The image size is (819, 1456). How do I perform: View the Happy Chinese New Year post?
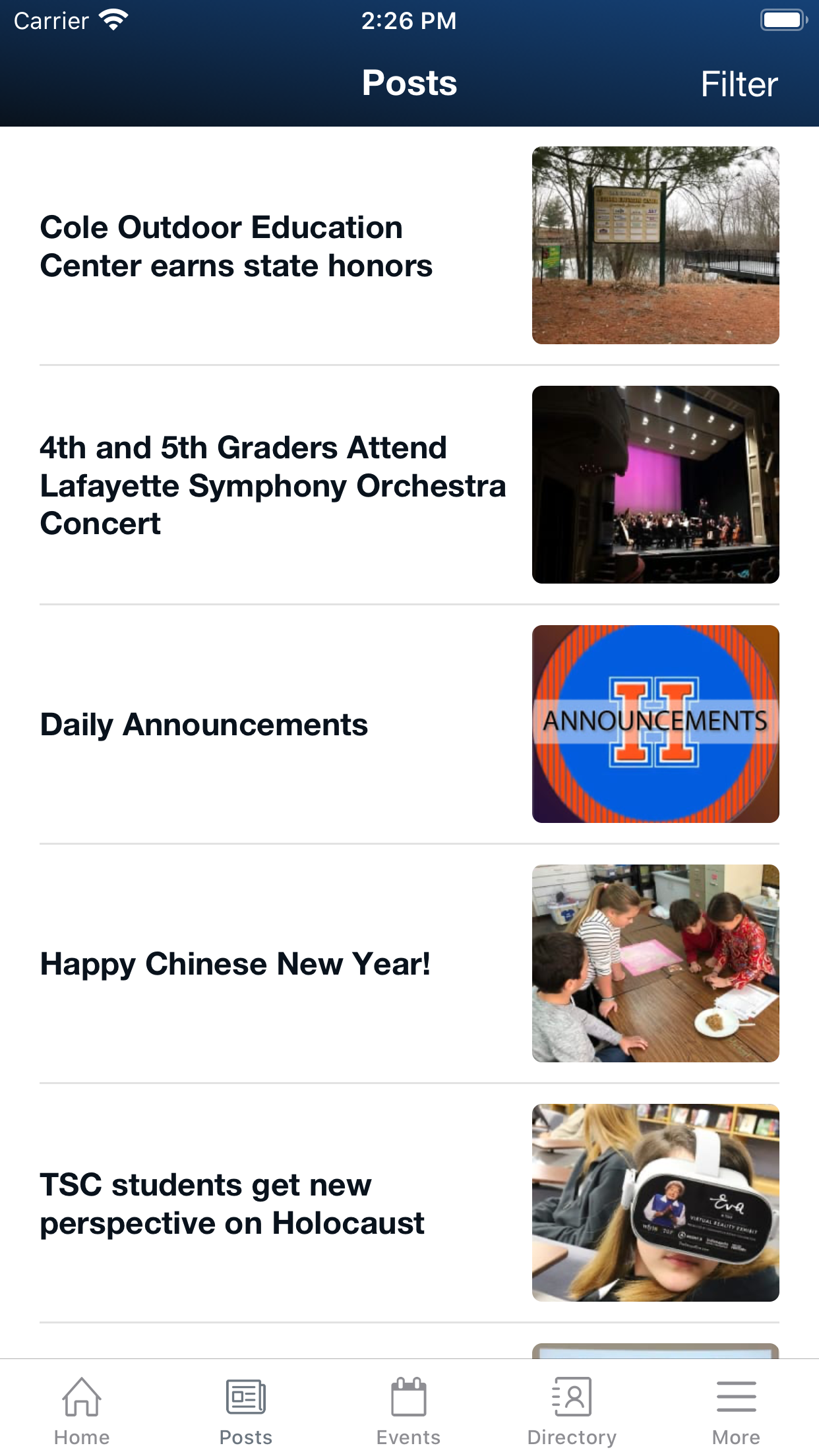[235, 964]
